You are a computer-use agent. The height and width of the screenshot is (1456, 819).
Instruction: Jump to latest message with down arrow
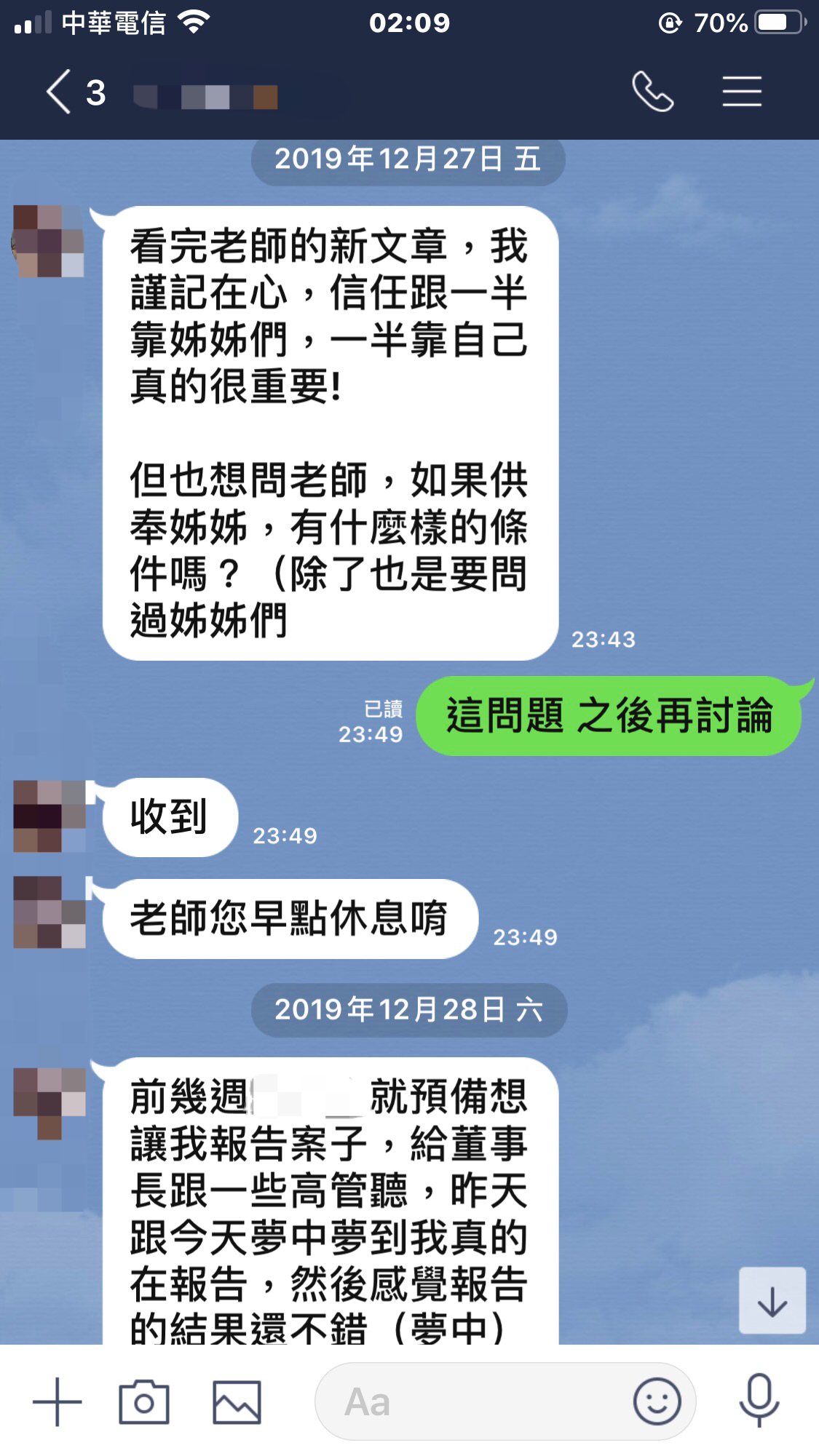tap(772, 1300)
